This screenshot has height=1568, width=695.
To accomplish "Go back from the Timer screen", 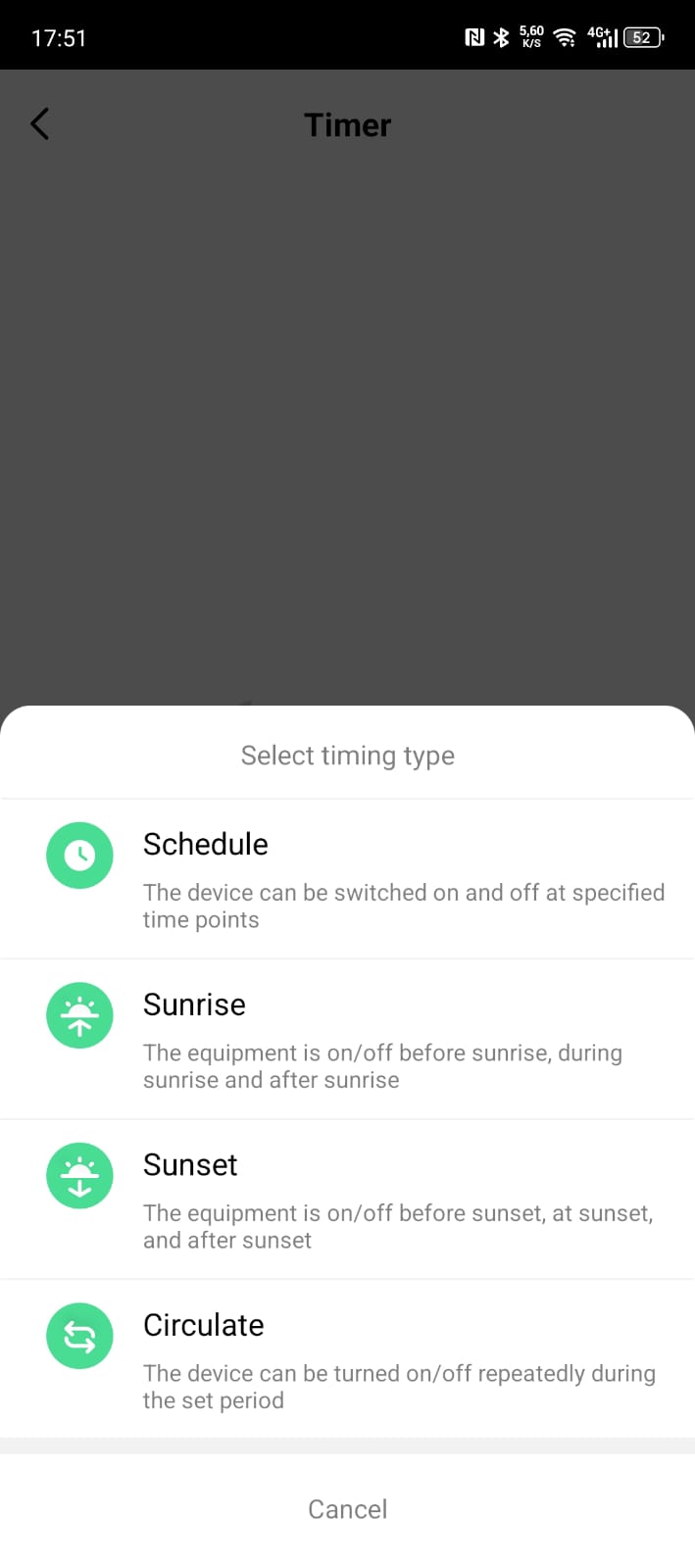I will tap(40, 124).
